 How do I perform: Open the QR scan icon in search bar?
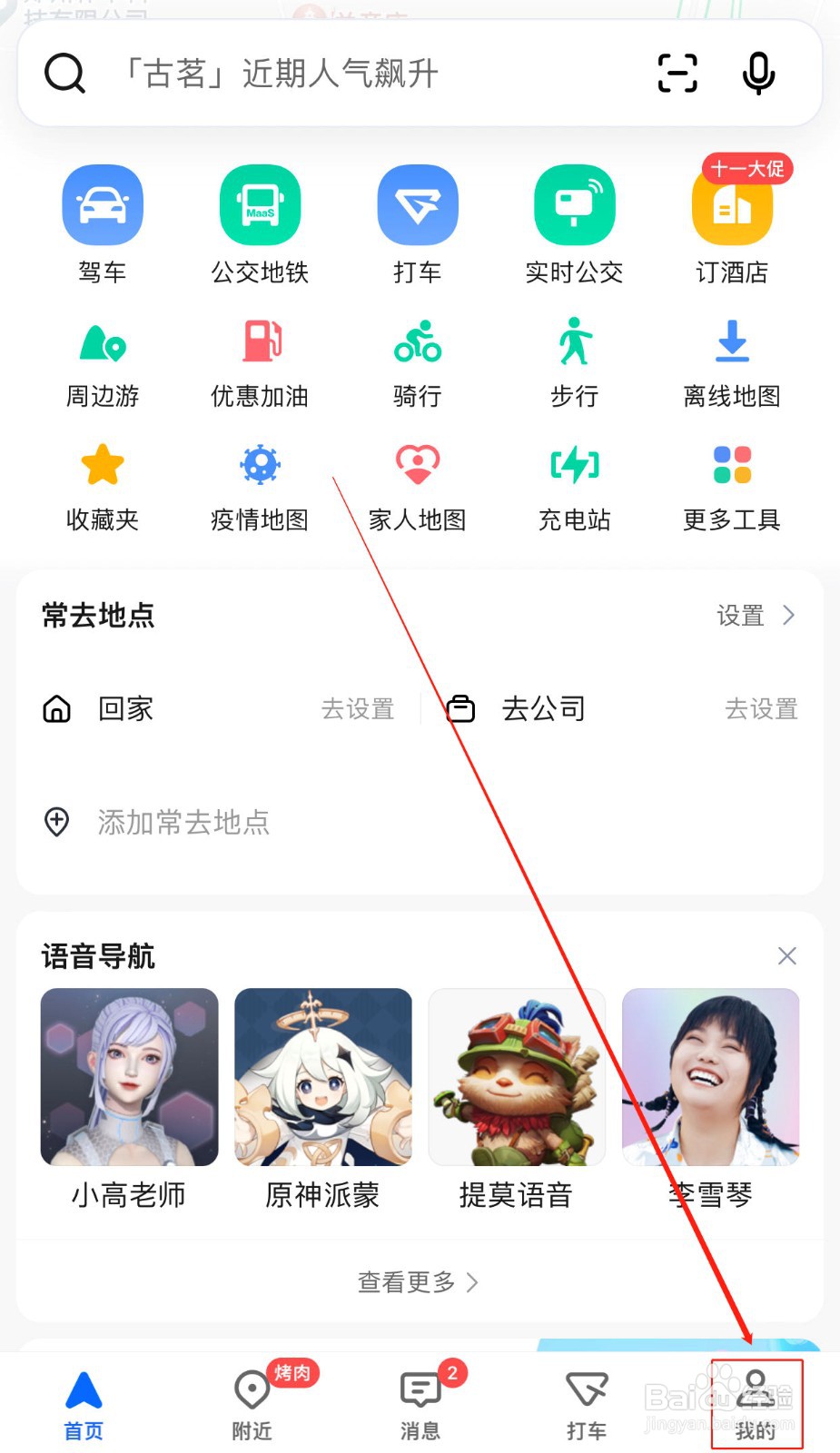click(676, 74)
